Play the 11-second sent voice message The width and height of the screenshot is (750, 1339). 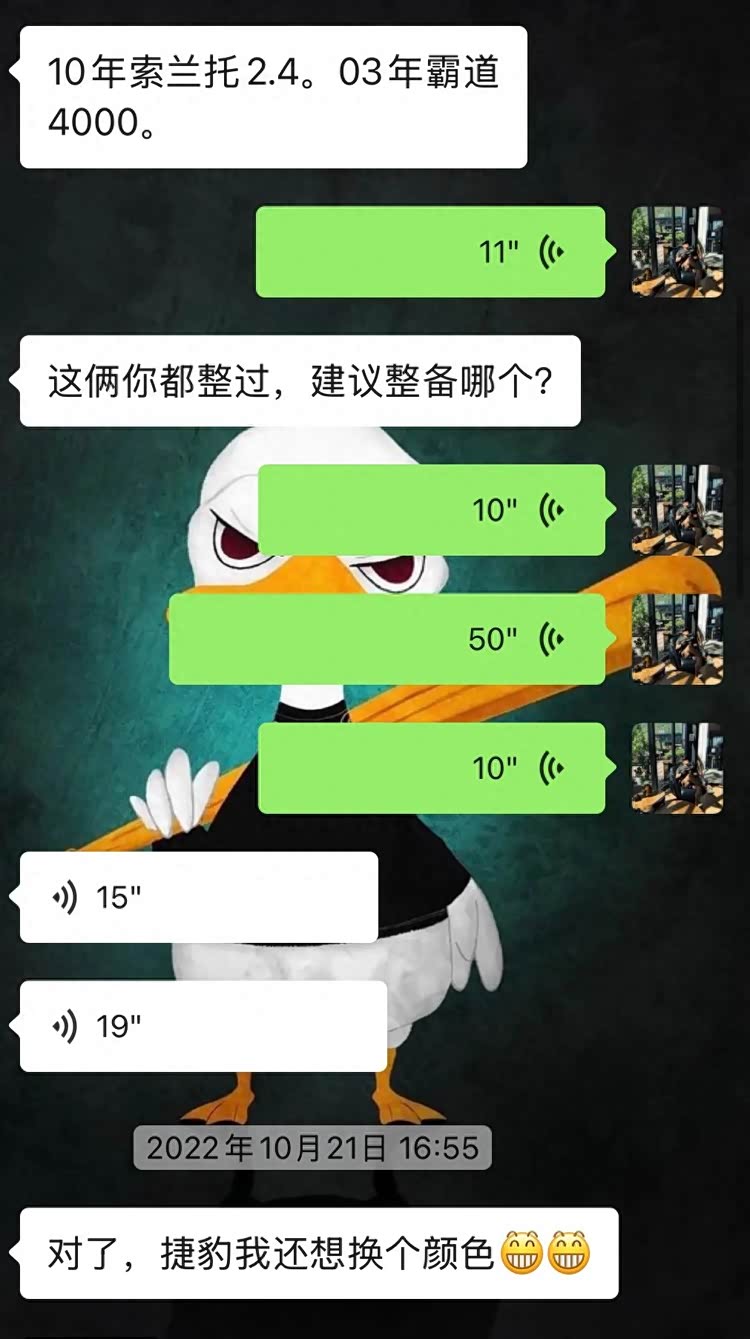(x=430, y=252)
